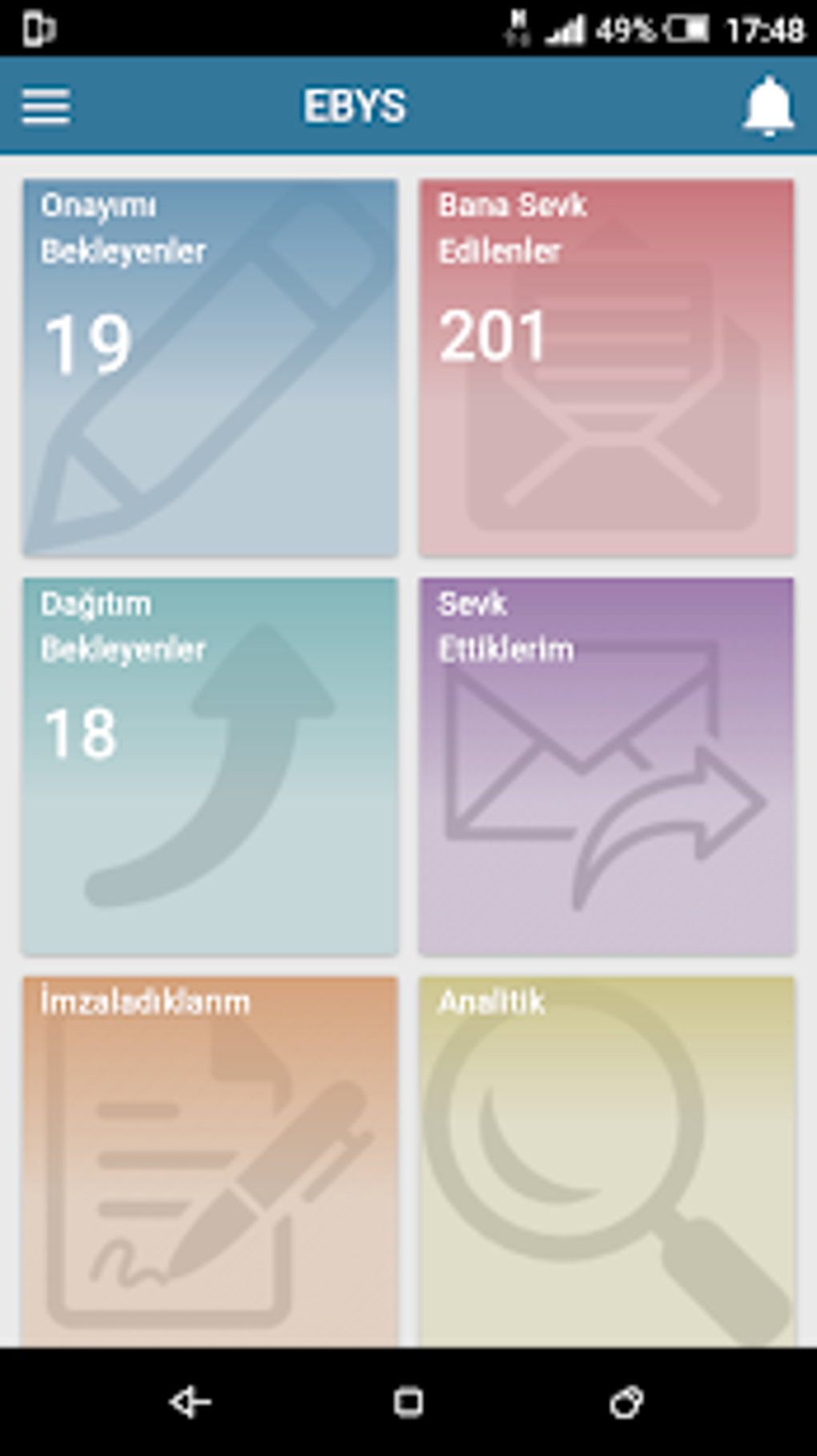The width and height of the screenshot is (817, 1456).
Task: Open the Onayımı Bekleyenler tile
Action: pos(210,367)
